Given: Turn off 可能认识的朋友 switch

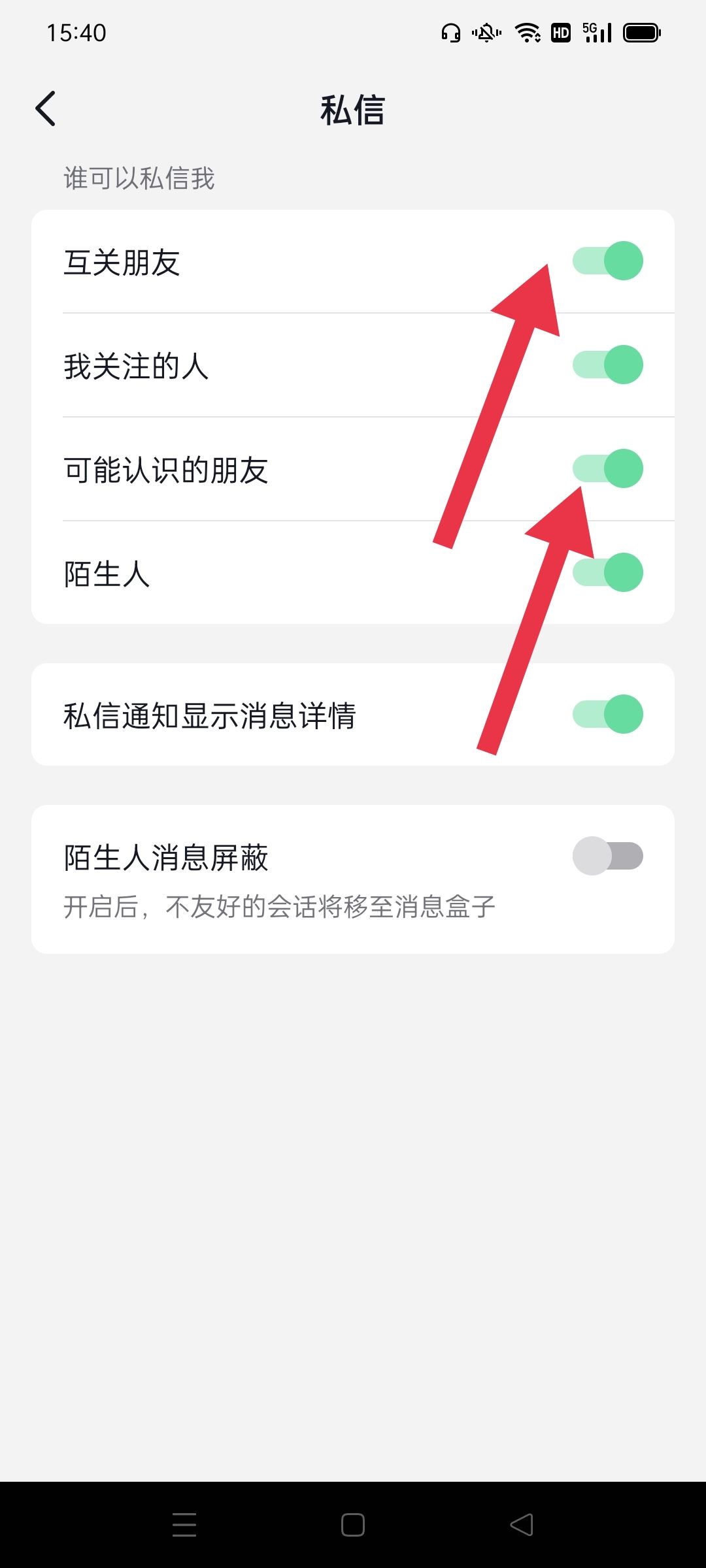Looking at the screenshot, I should [x=607, y=468].
